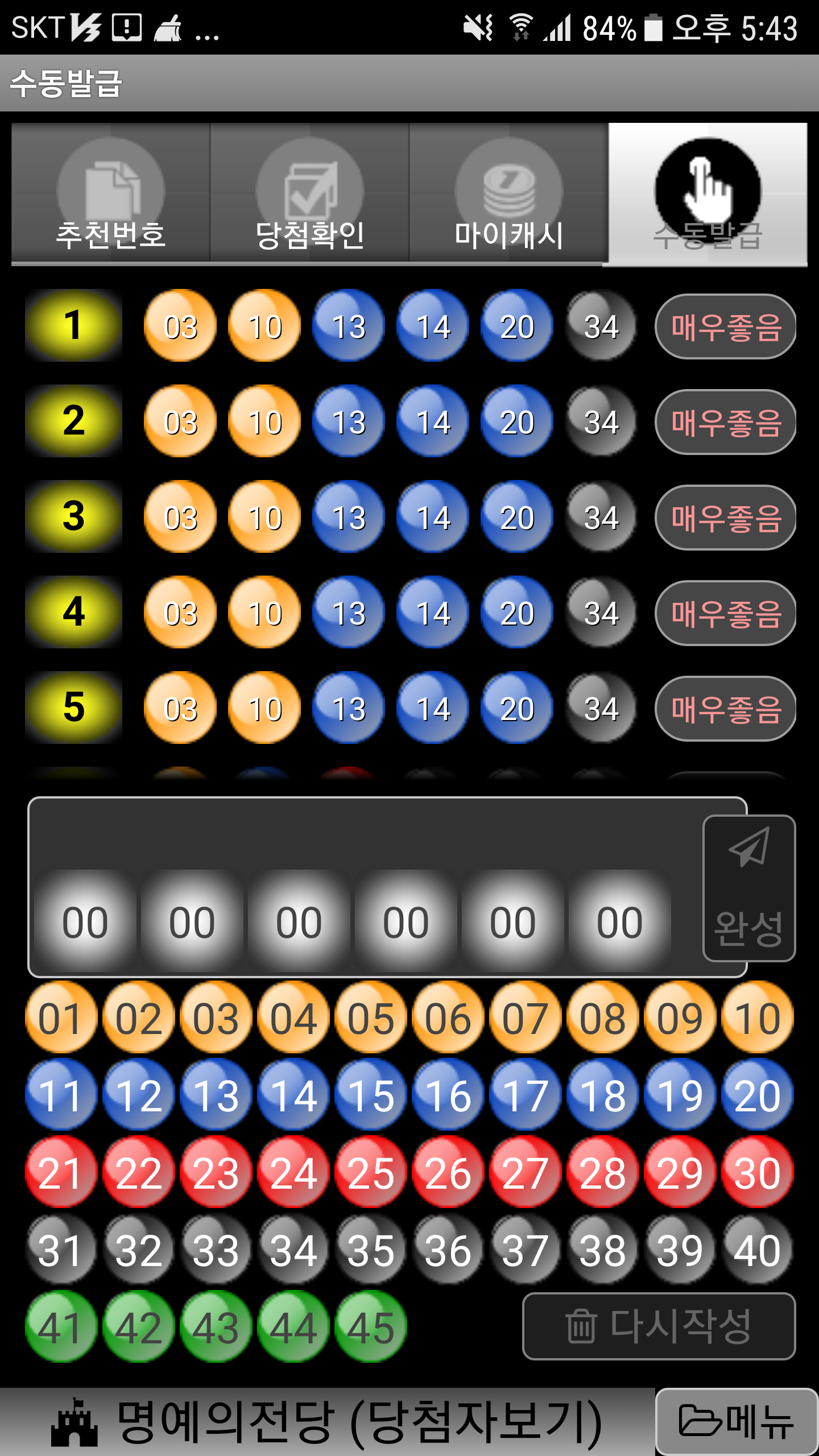
Task: Switch to the 추천번호 tab
Action: pyautogui.click(x=111, y=193)
